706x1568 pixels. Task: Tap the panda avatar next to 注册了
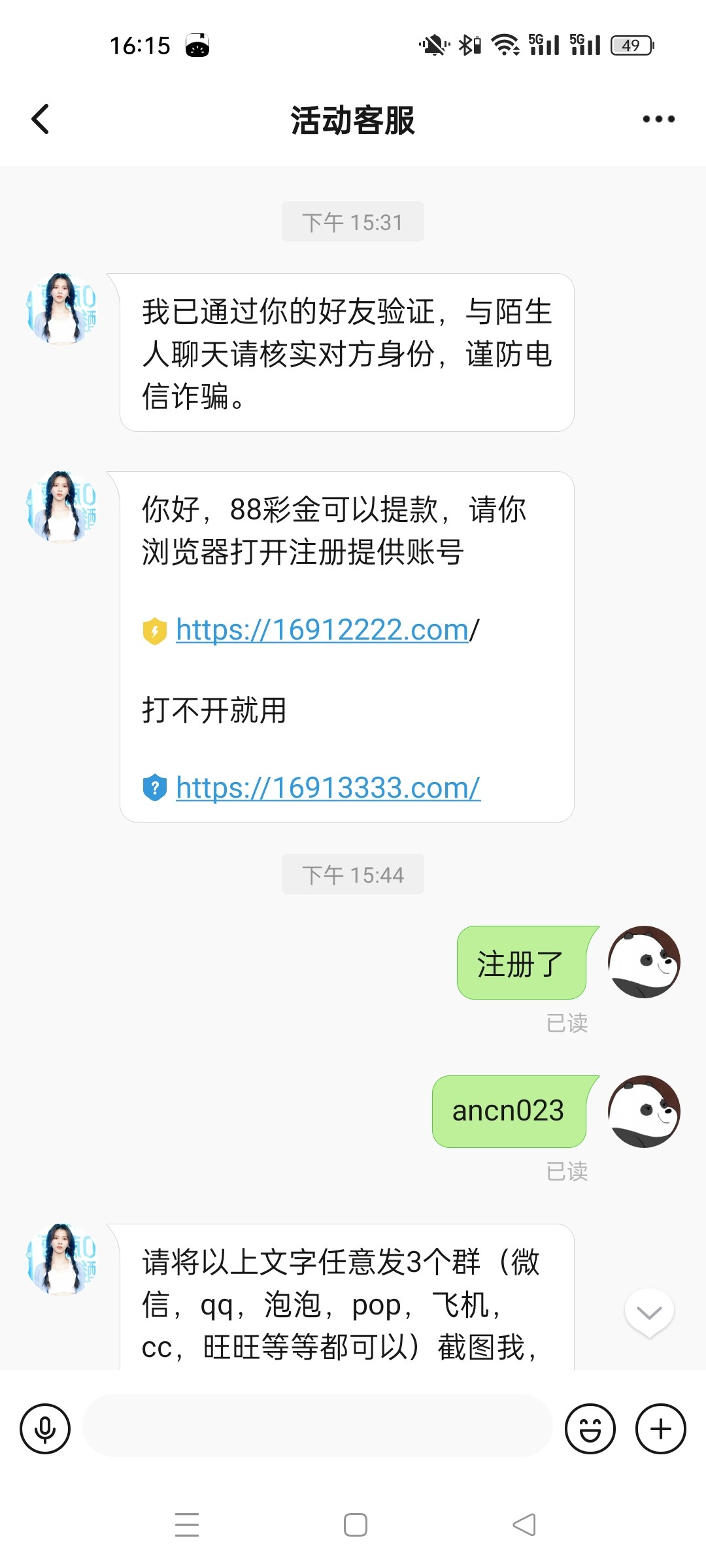[x=645, y=964]
